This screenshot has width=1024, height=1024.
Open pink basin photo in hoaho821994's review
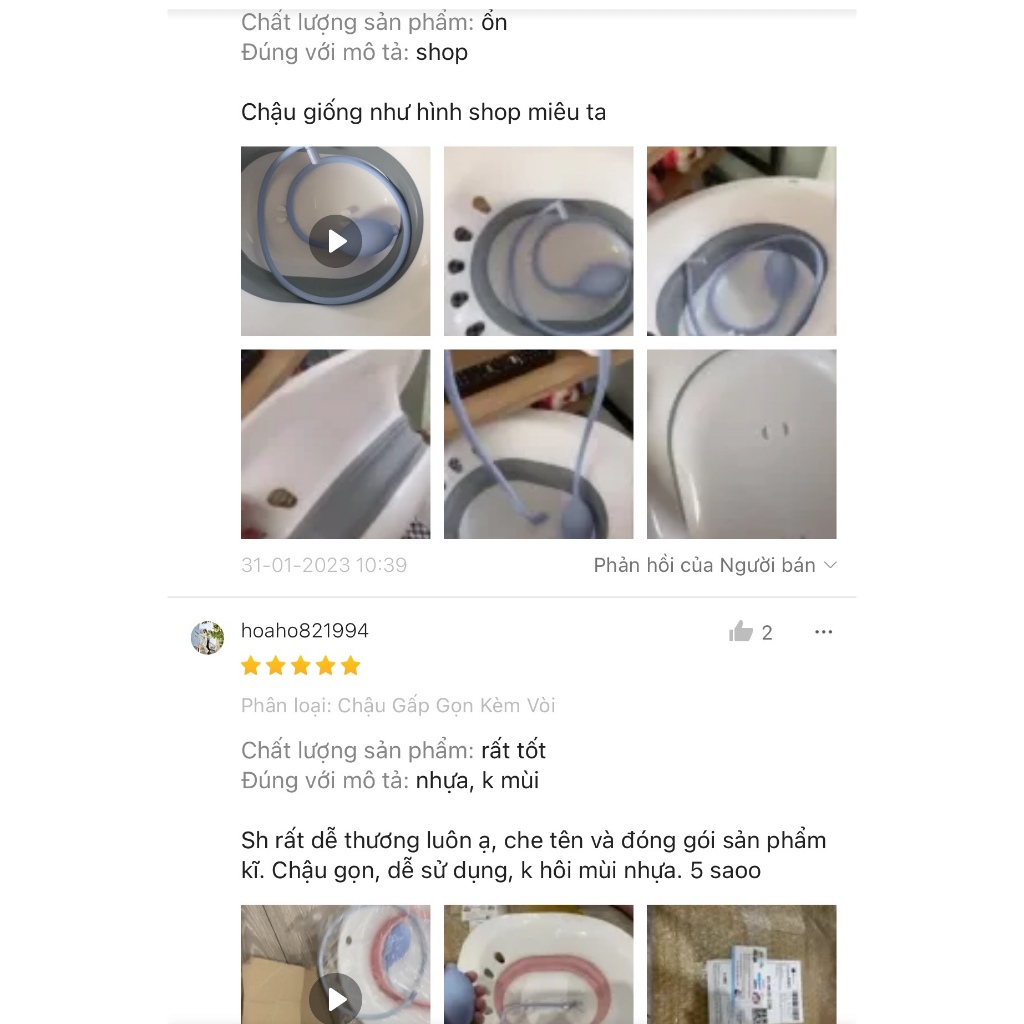[538, 965]
